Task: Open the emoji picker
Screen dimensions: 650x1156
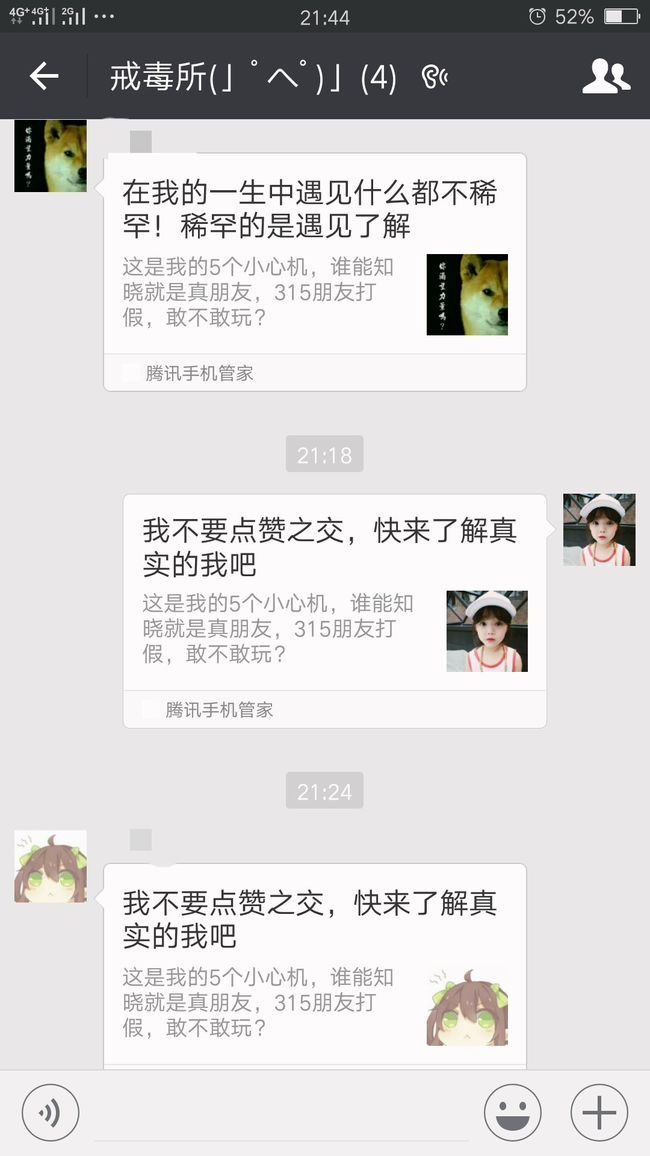Action: (512, 1113)
